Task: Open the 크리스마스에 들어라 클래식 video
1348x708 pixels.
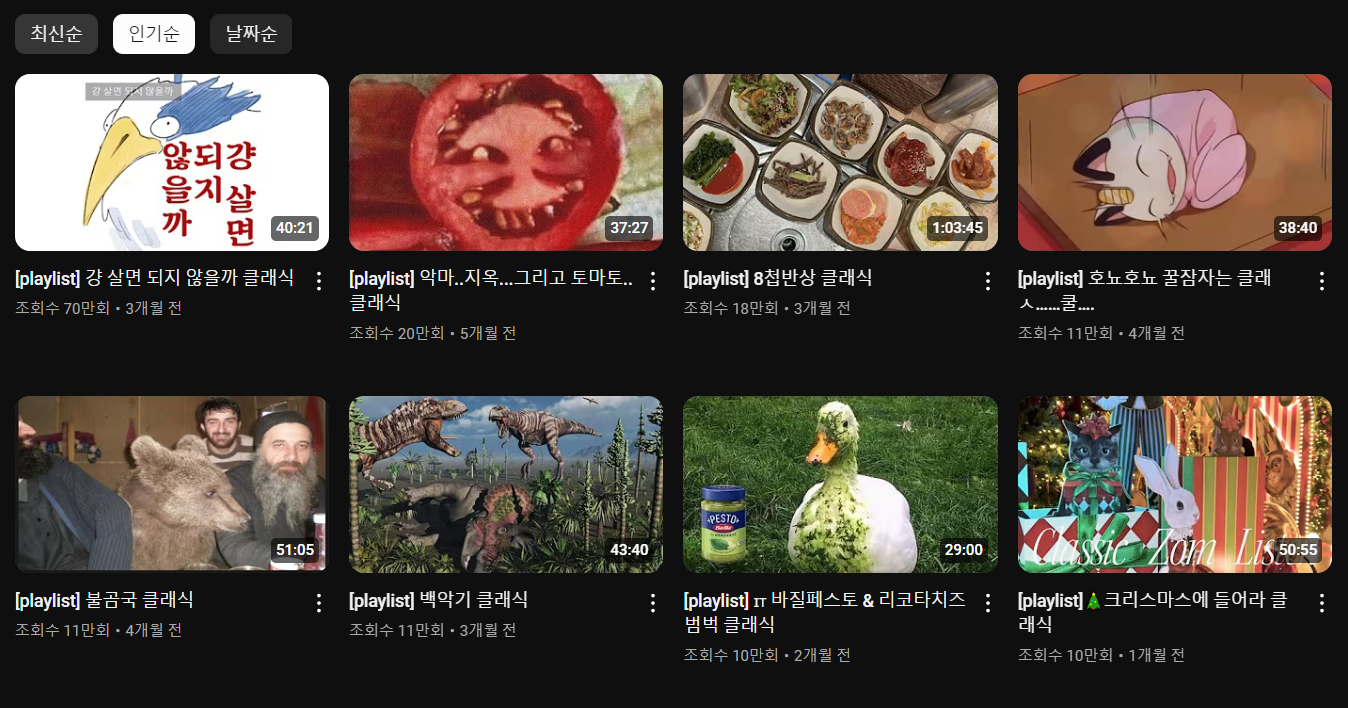Action: (1174, 484)
